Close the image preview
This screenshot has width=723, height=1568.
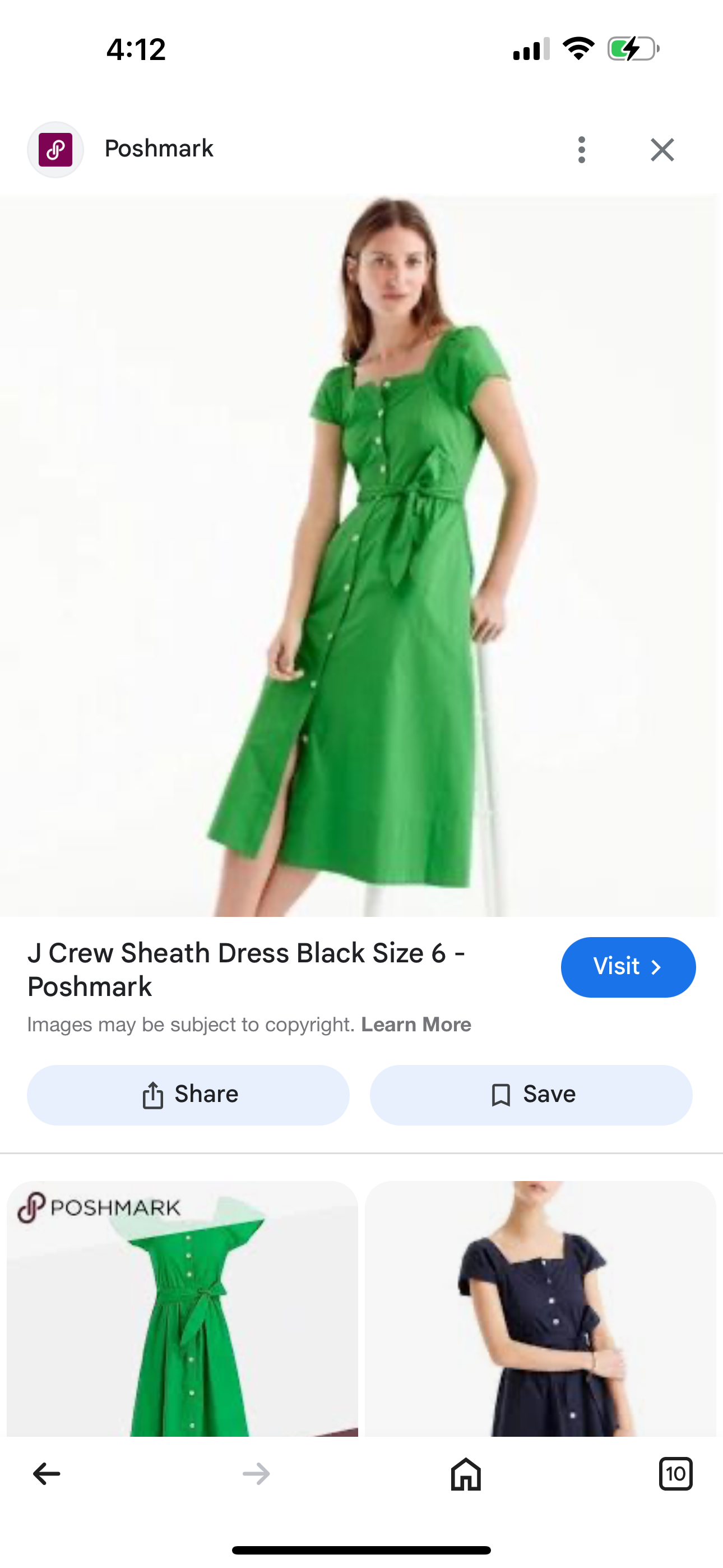pos(662,150)
